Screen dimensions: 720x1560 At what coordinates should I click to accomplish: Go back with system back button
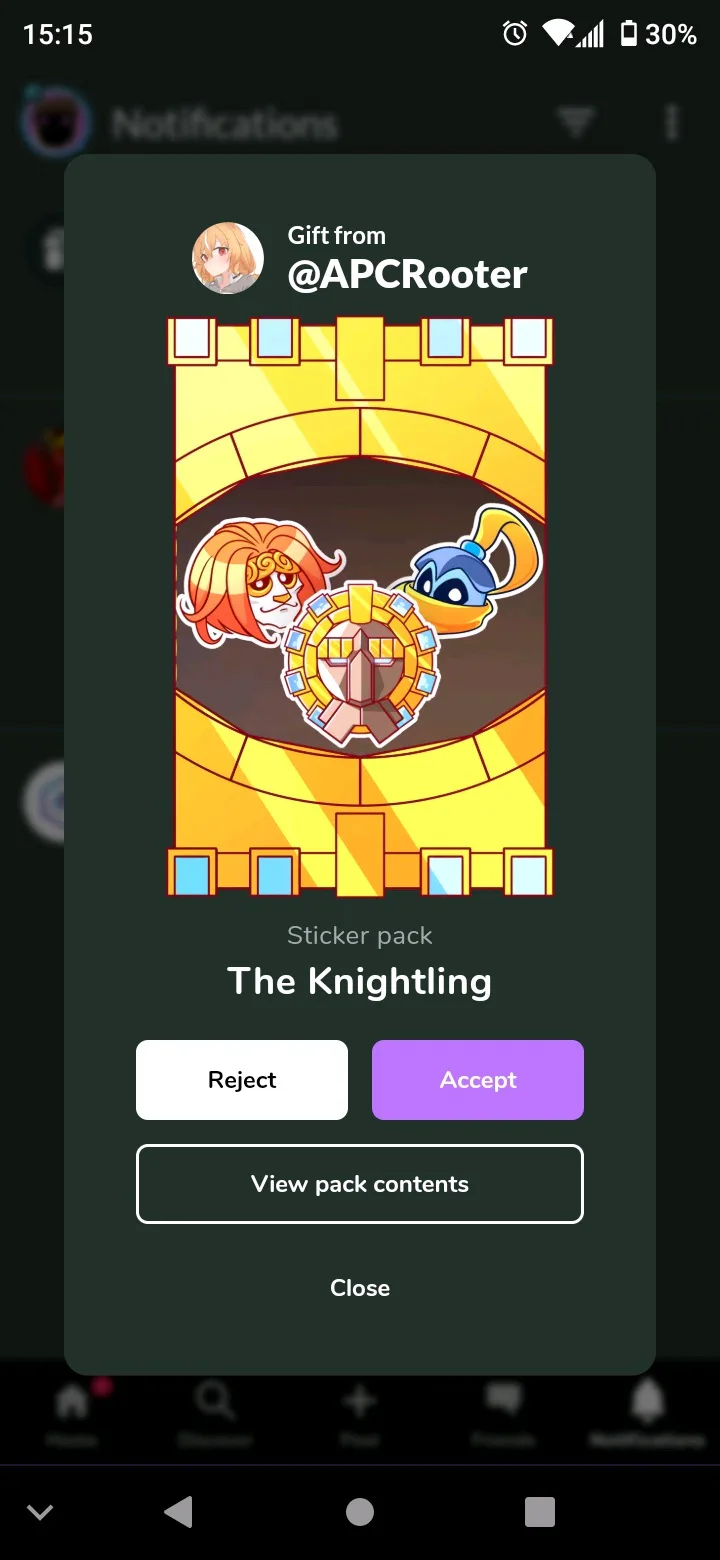(x=178, y=1512)
